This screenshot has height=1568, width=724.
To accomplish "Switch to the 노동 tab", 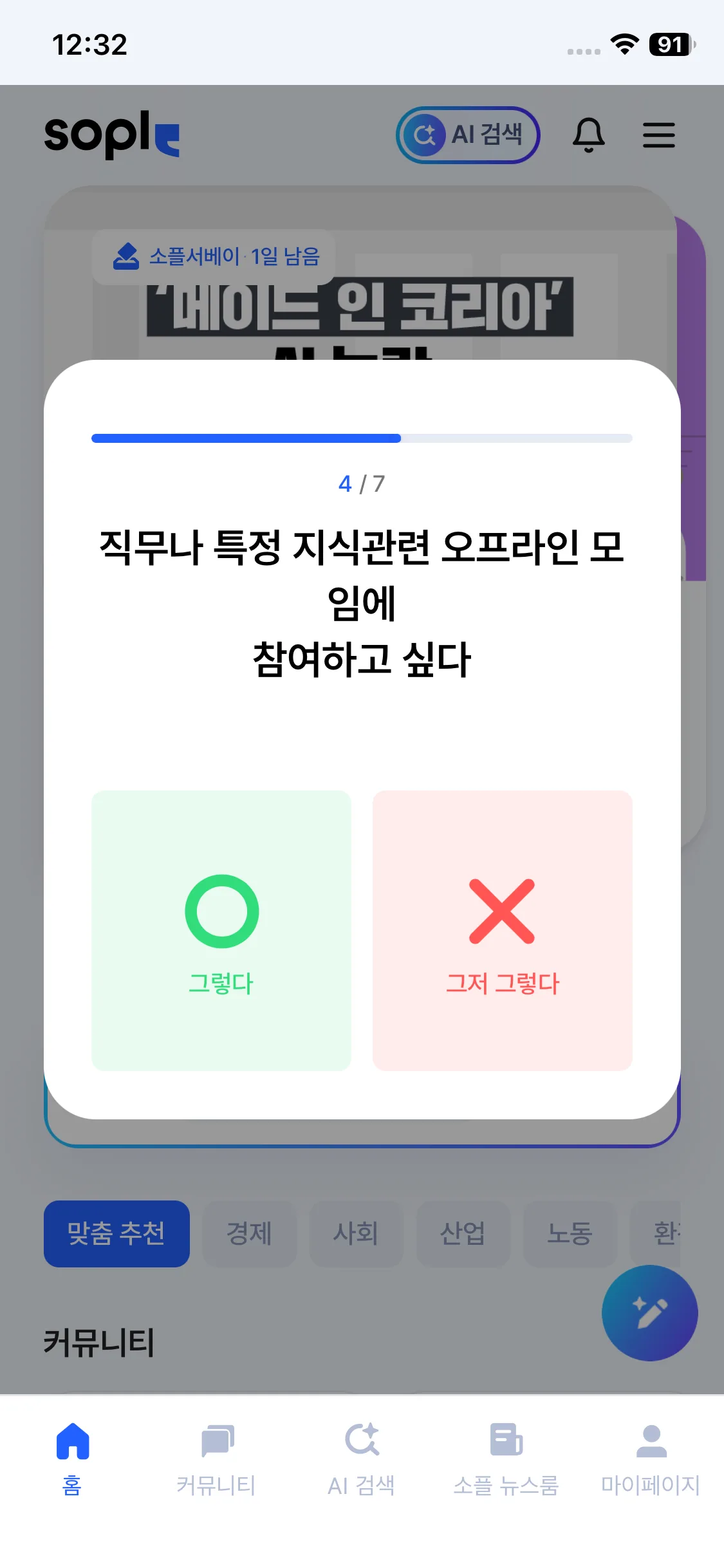I will 570,1234.
